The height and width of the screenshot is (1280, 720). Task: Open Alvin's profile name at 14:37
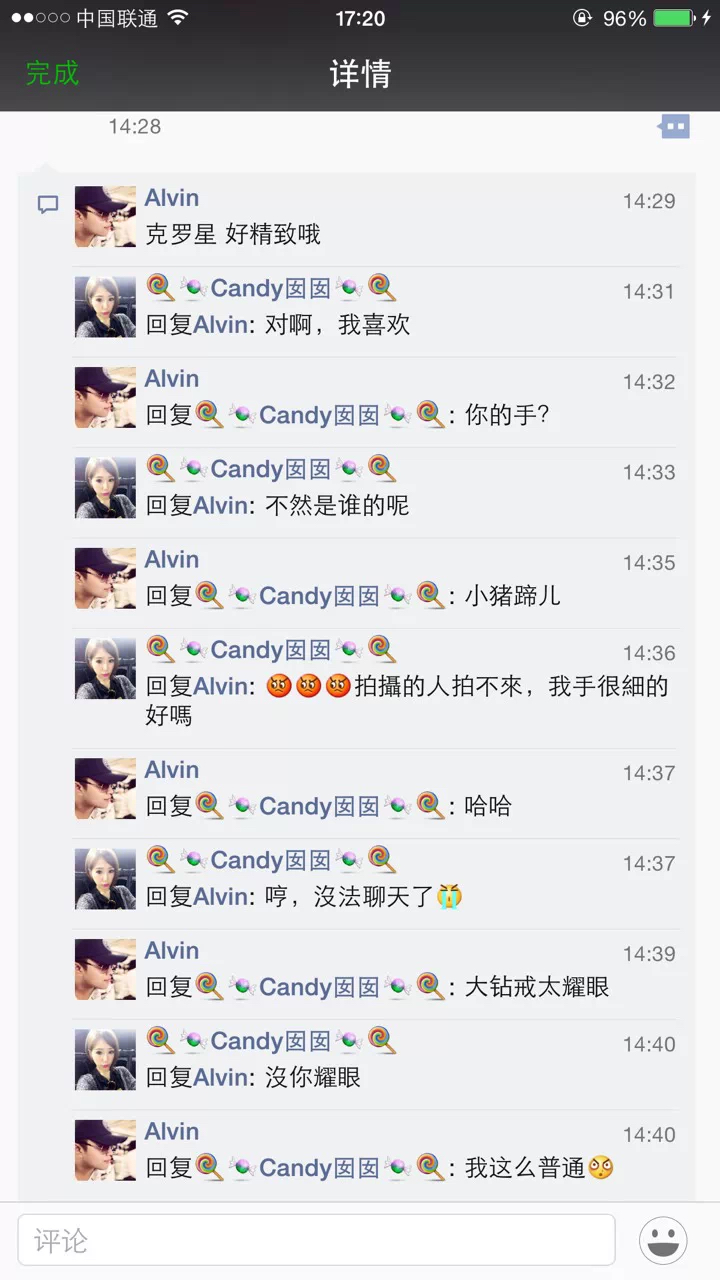click(172, 770)
